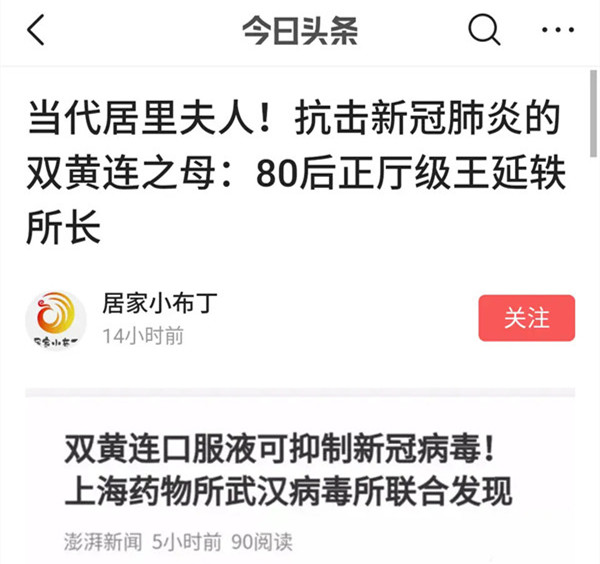Open 居家小布丁's profile avatar
600x564 pixels.
[x=55, y=319]
